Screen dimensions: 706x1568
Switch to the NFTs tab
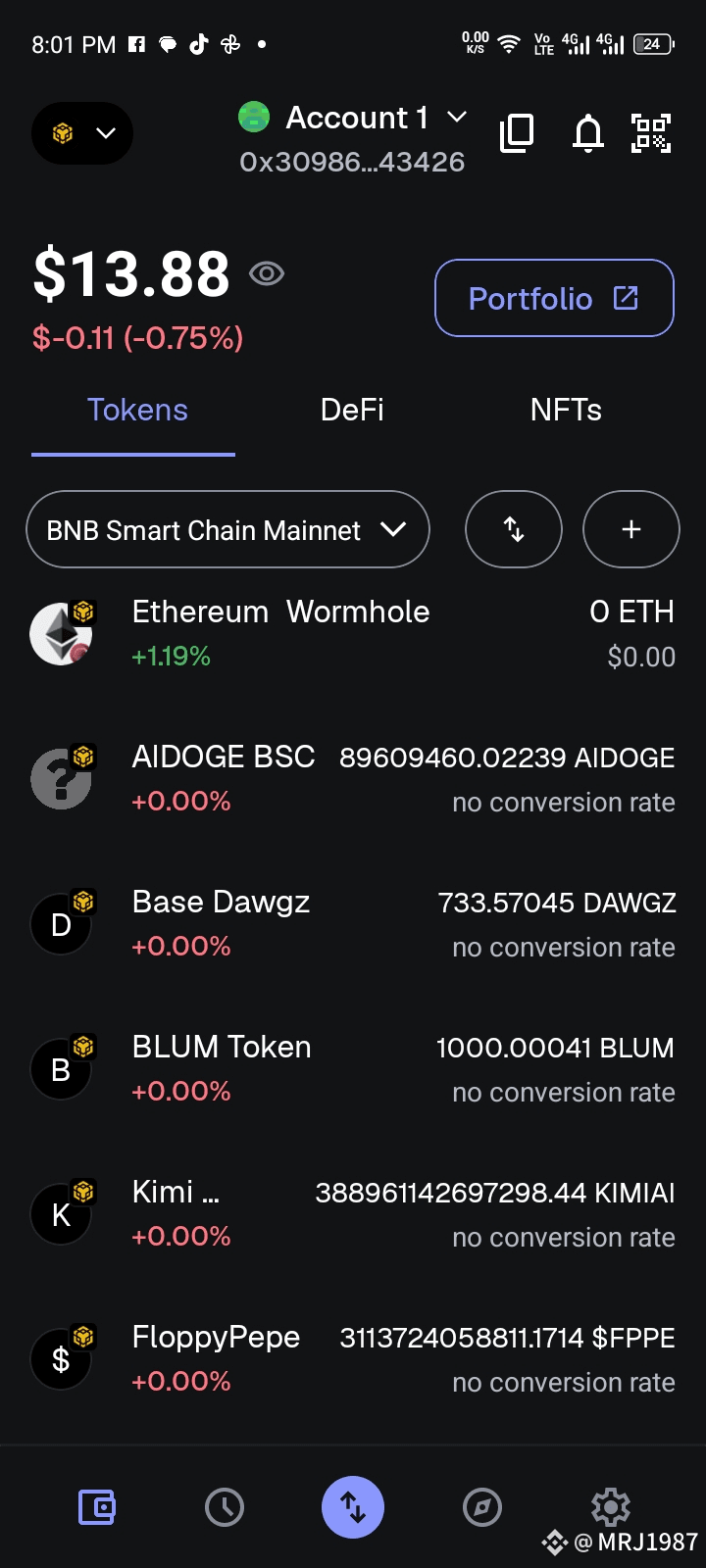566,410
